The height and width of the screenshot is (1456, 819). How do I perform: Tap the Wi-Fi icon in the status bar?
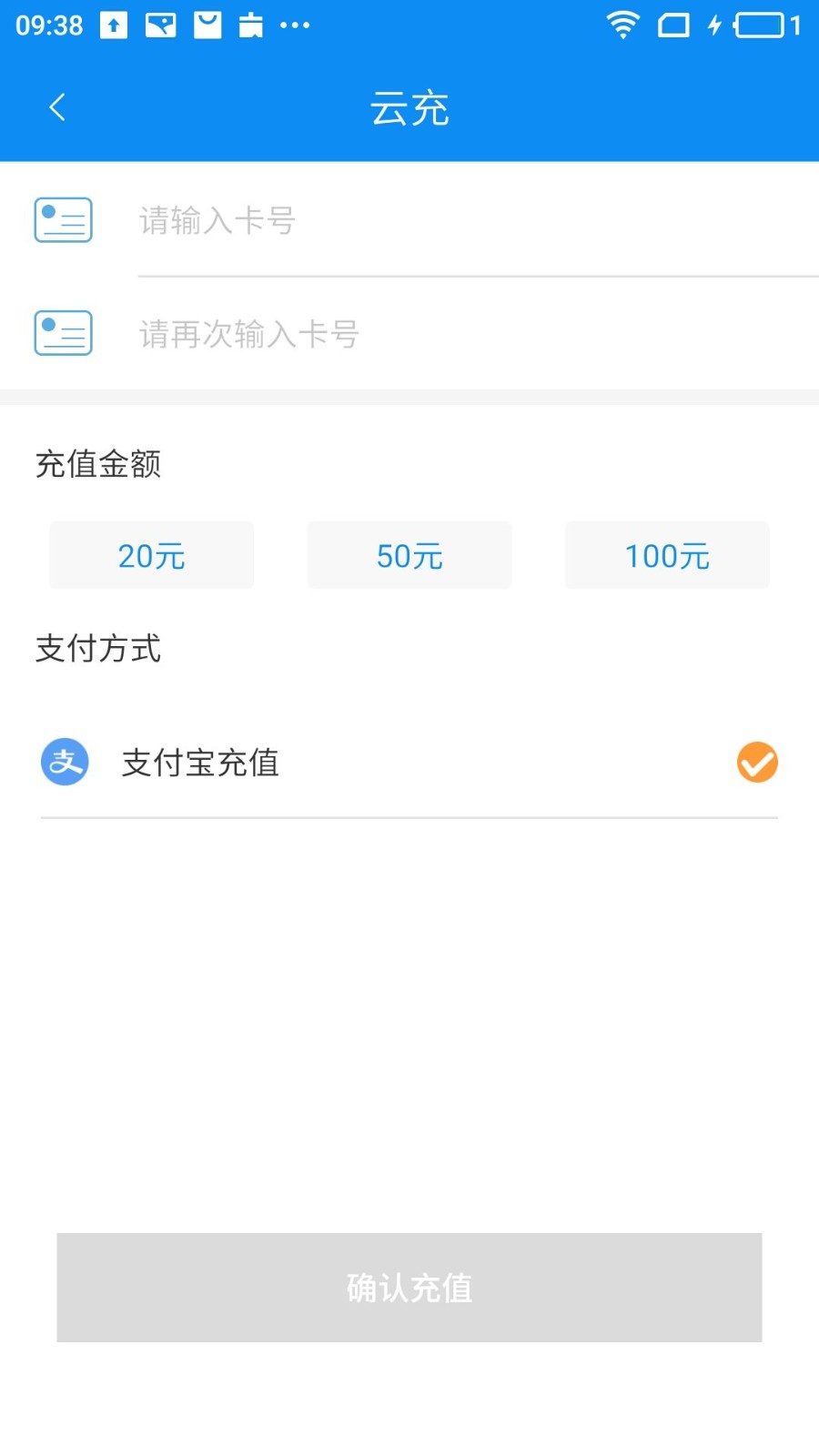click(623, 25)
